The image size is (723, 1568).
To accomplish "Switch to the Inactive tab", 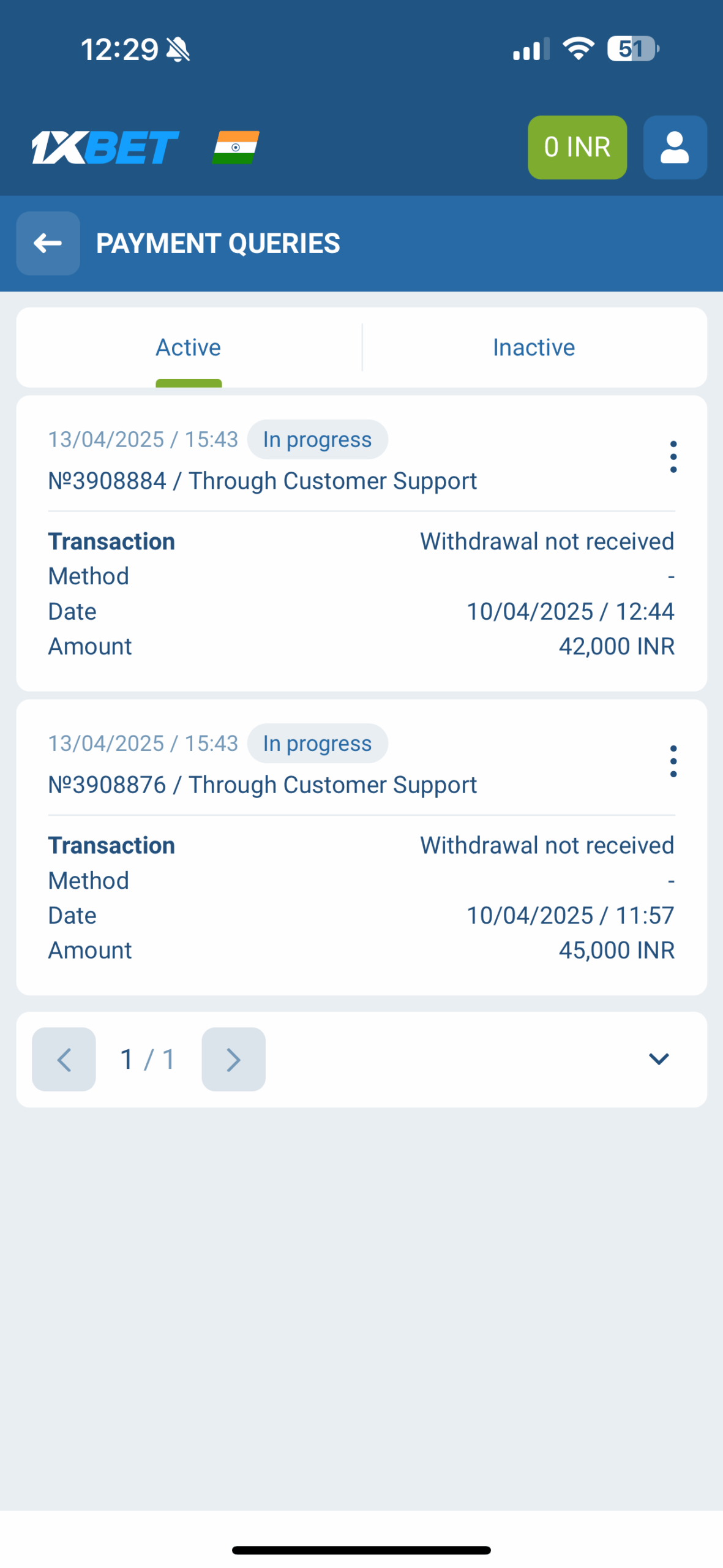I will click(534, 347).
